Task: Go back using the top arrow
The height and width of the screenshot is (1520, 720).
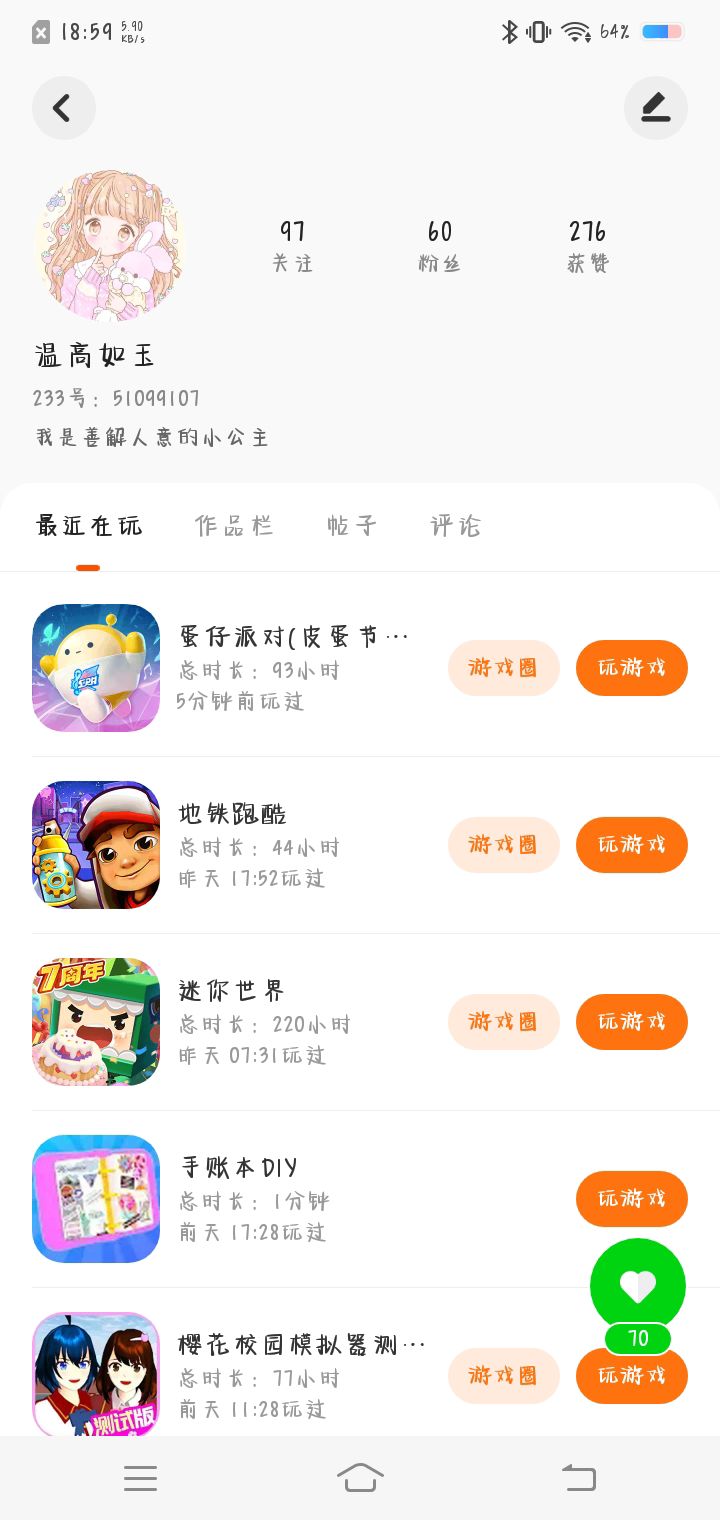Action: click(x=63, y=108)
